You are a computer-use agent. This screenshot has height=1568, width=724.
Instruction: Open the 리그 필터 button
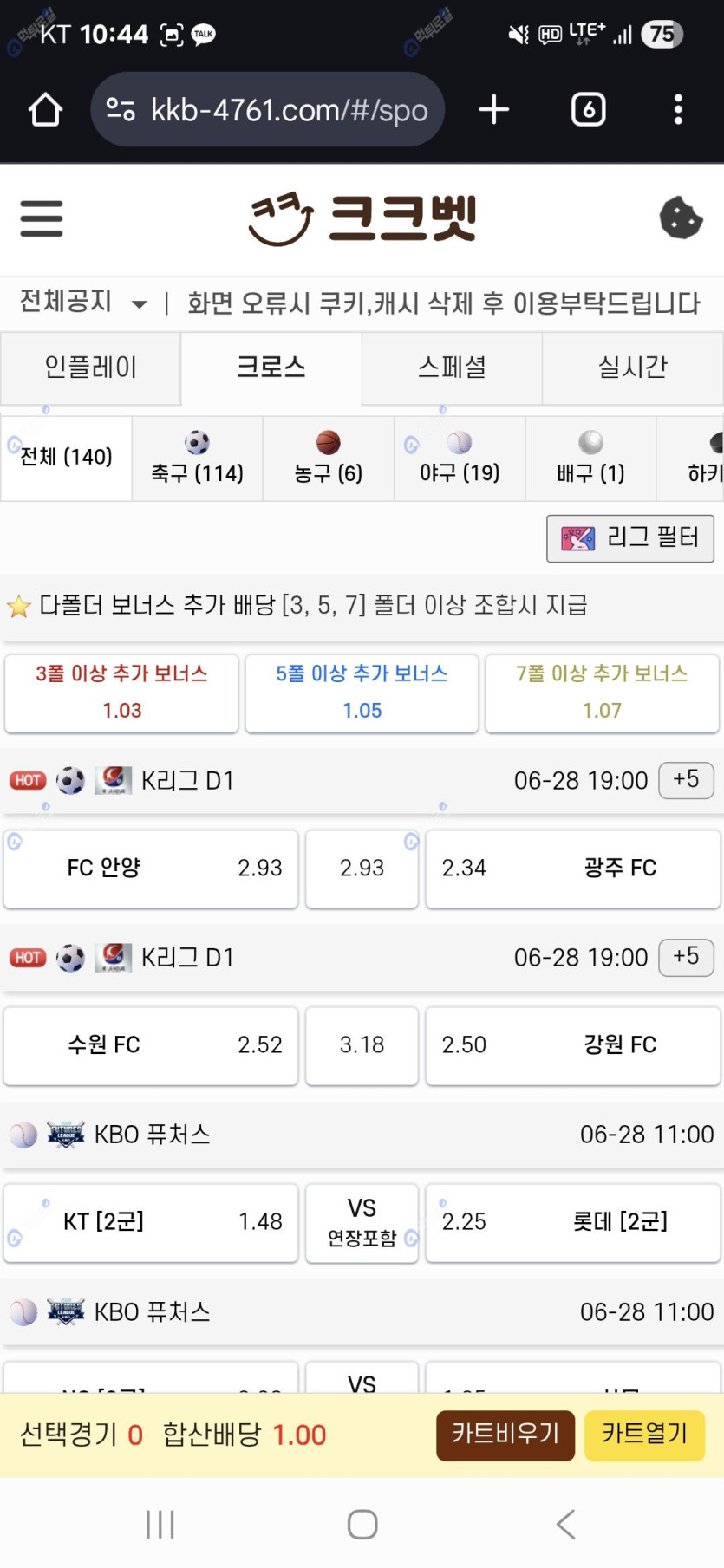pyautogui.click(x=630, y=538)
